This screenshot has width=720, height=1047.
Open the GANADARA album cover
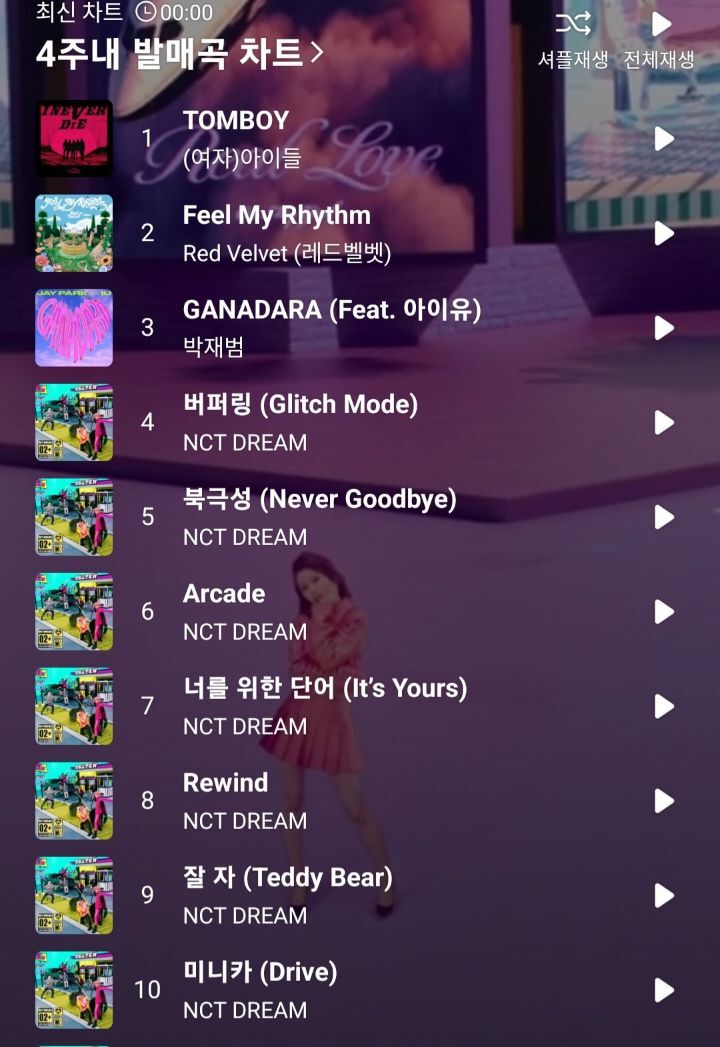[x=74, y=328]
